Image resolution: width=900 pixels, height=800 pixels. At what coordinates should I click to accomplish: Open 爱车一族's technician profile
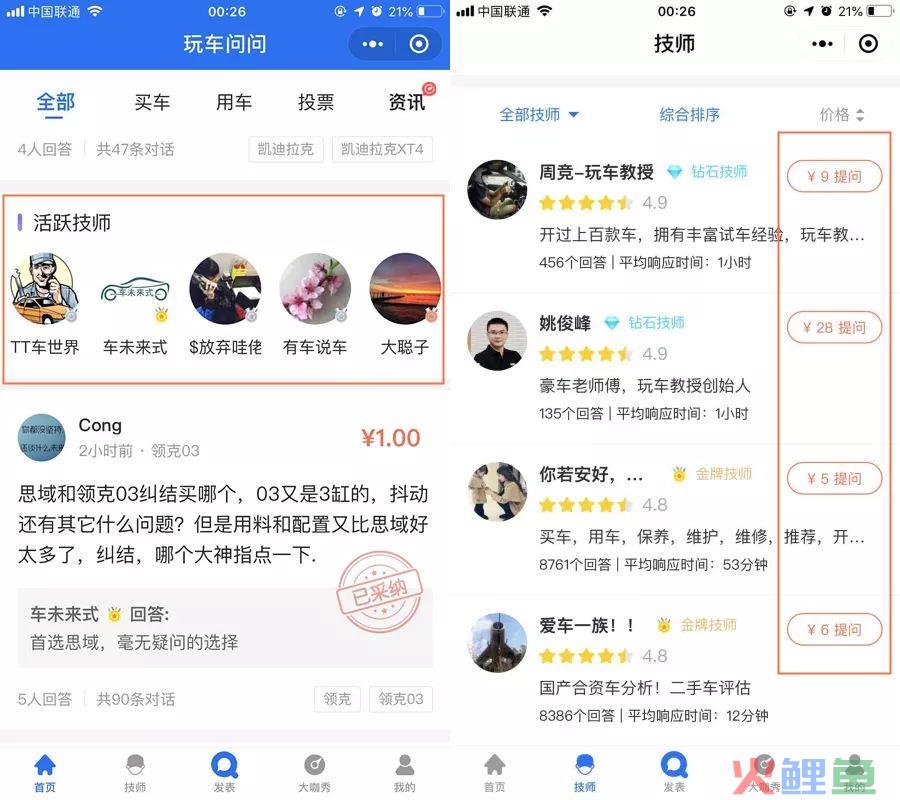(x=587, y=625)
